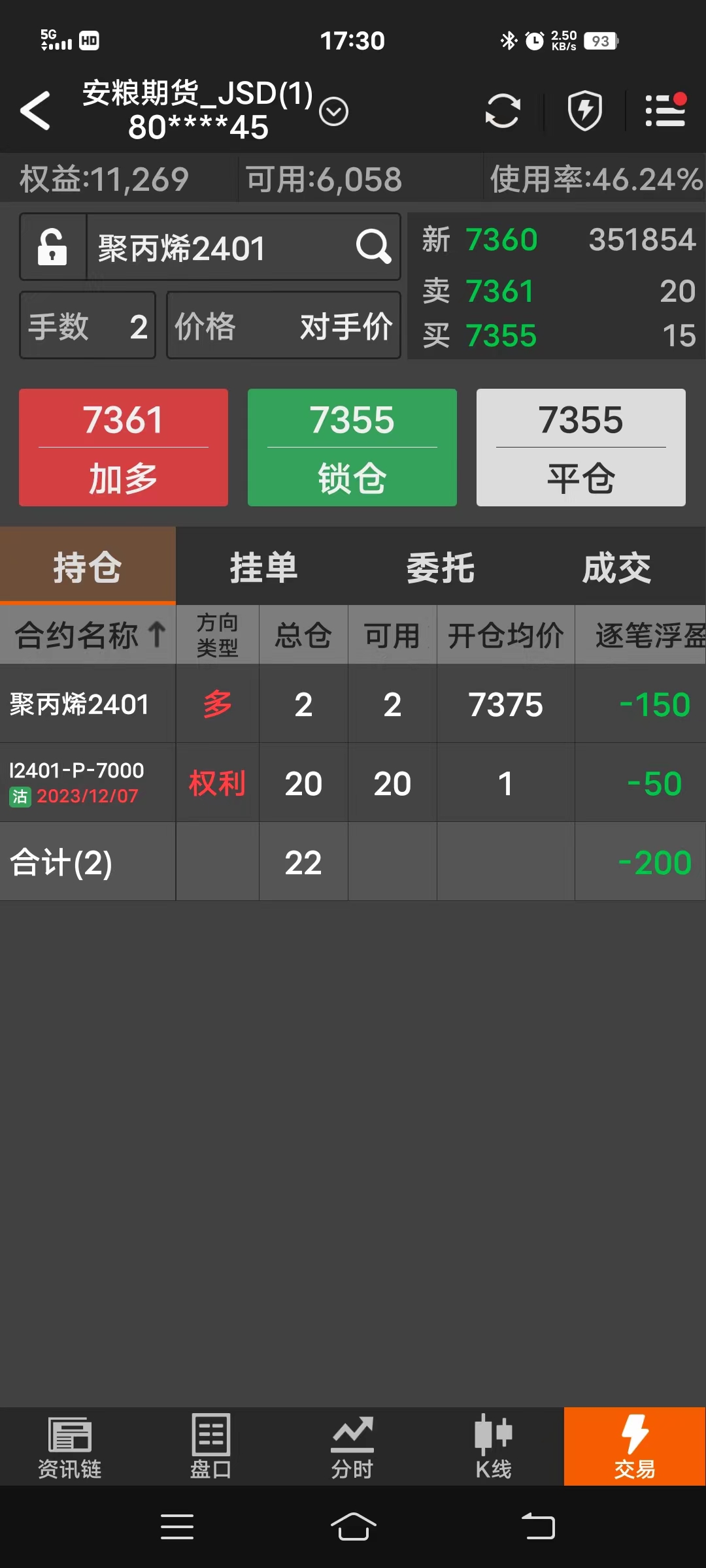
Task: Tap the green 锁仓 lock position button
Action: pyautogui.click(x=352, y=448)
